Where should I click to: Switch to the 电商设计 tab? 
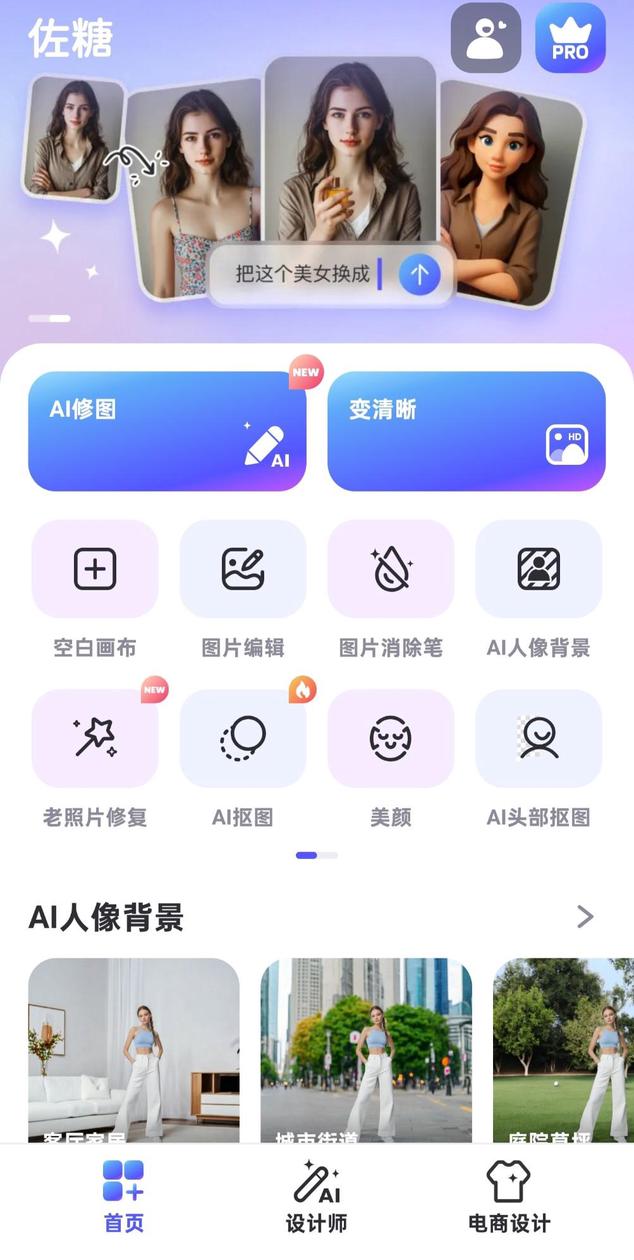pyautogui.click(x=509, y=1198)
